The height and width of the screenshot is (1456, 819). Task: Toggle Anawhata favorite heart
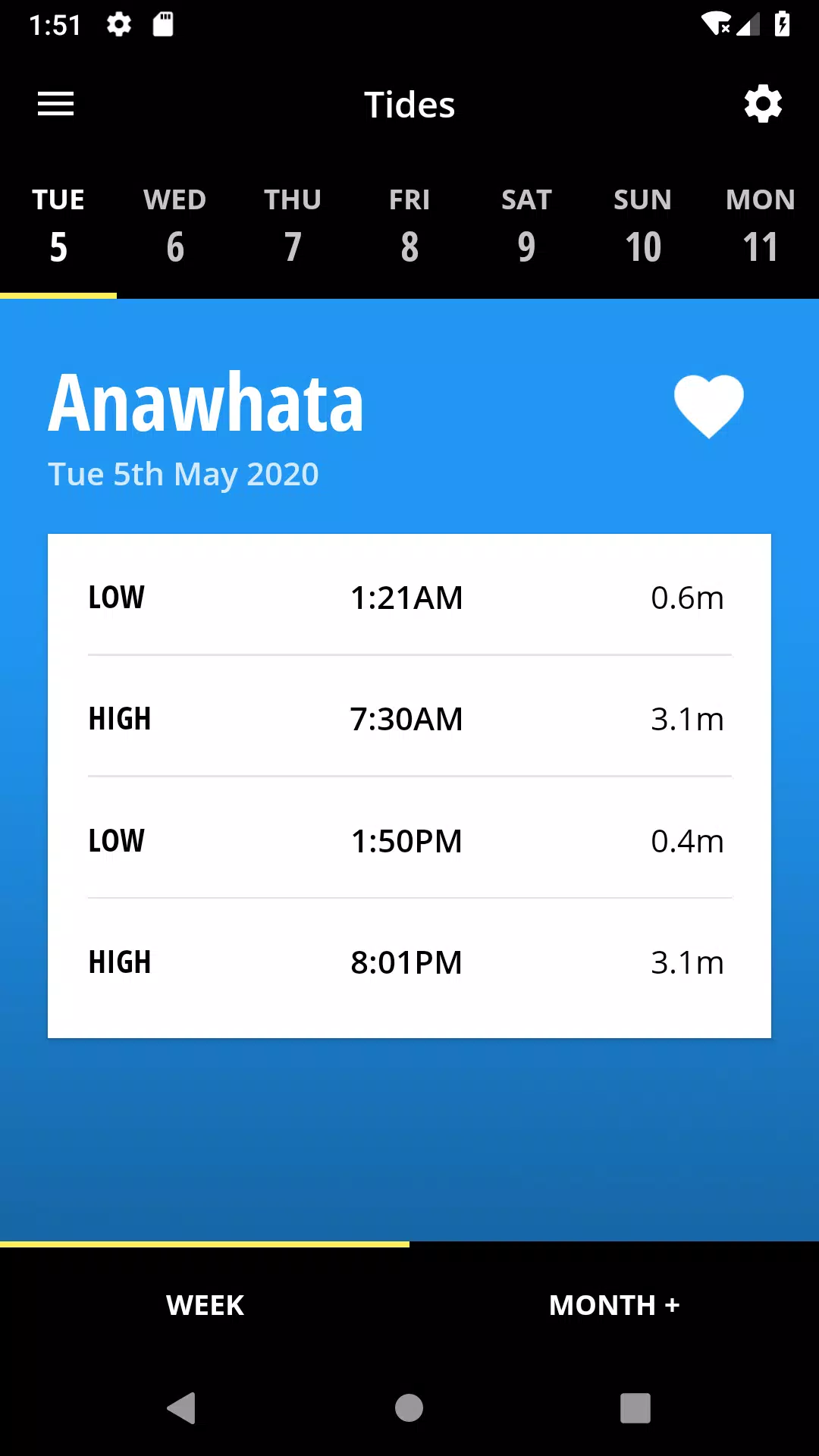[x=708, y=406]
